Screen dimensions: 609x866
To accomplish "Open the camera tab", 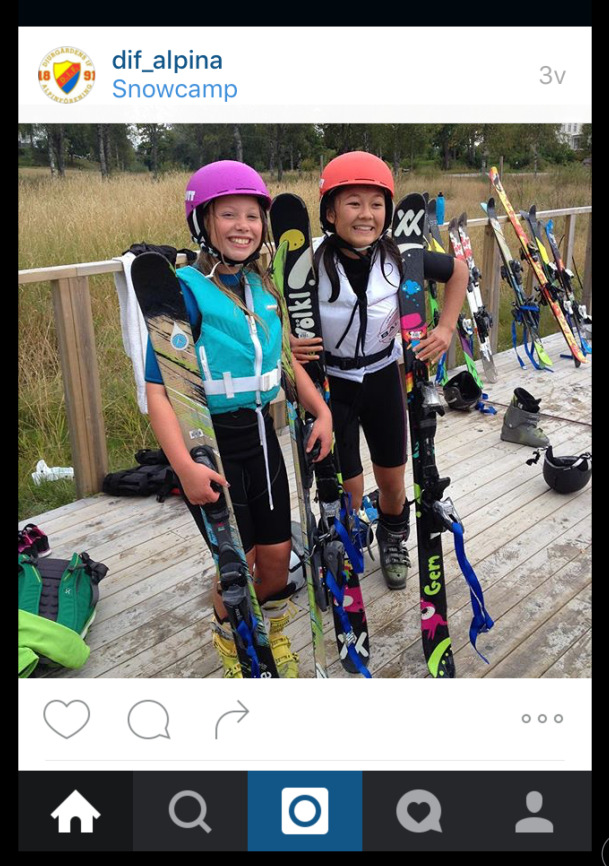I will 305,811.
